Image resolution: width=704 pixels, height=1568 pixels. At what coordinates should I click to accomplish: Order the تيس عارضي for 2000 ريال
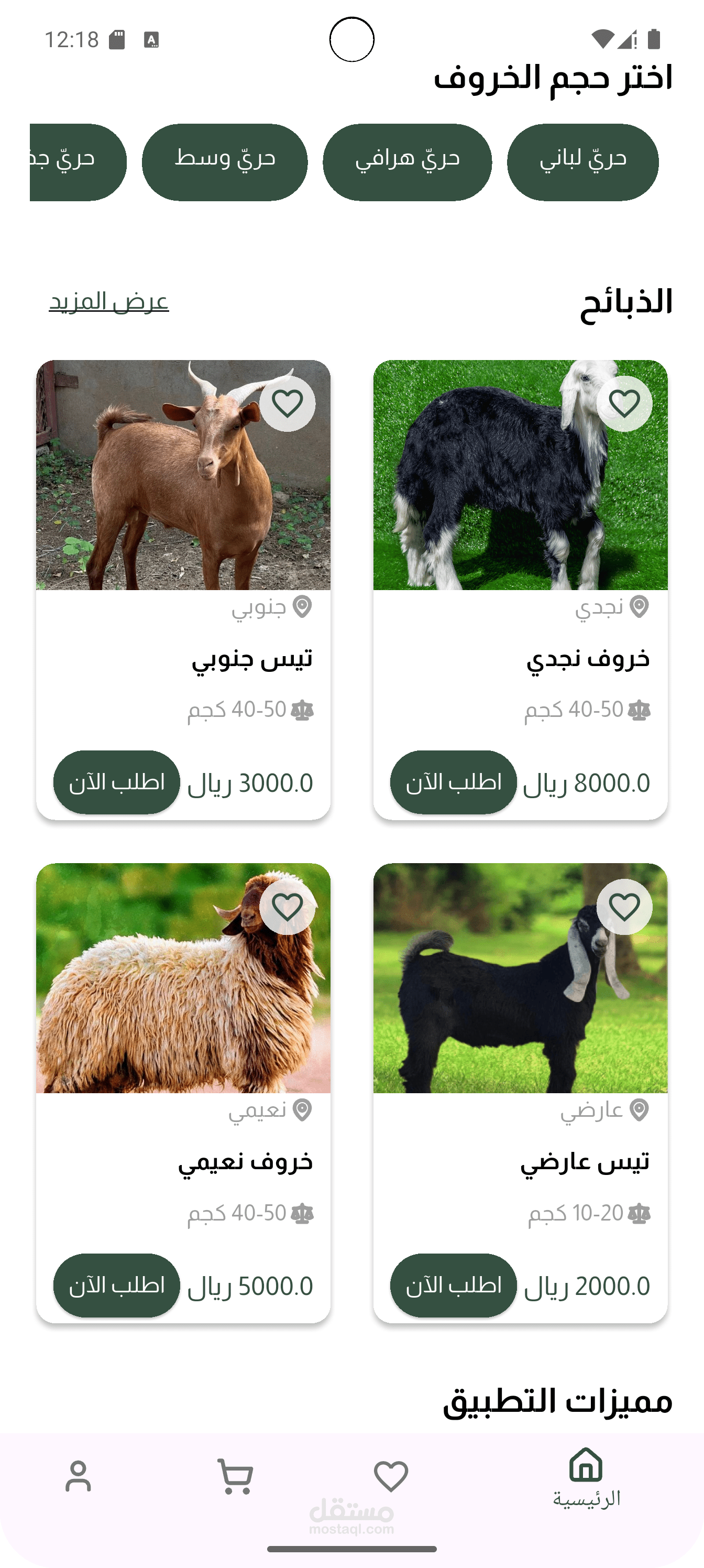(453, 1286)
